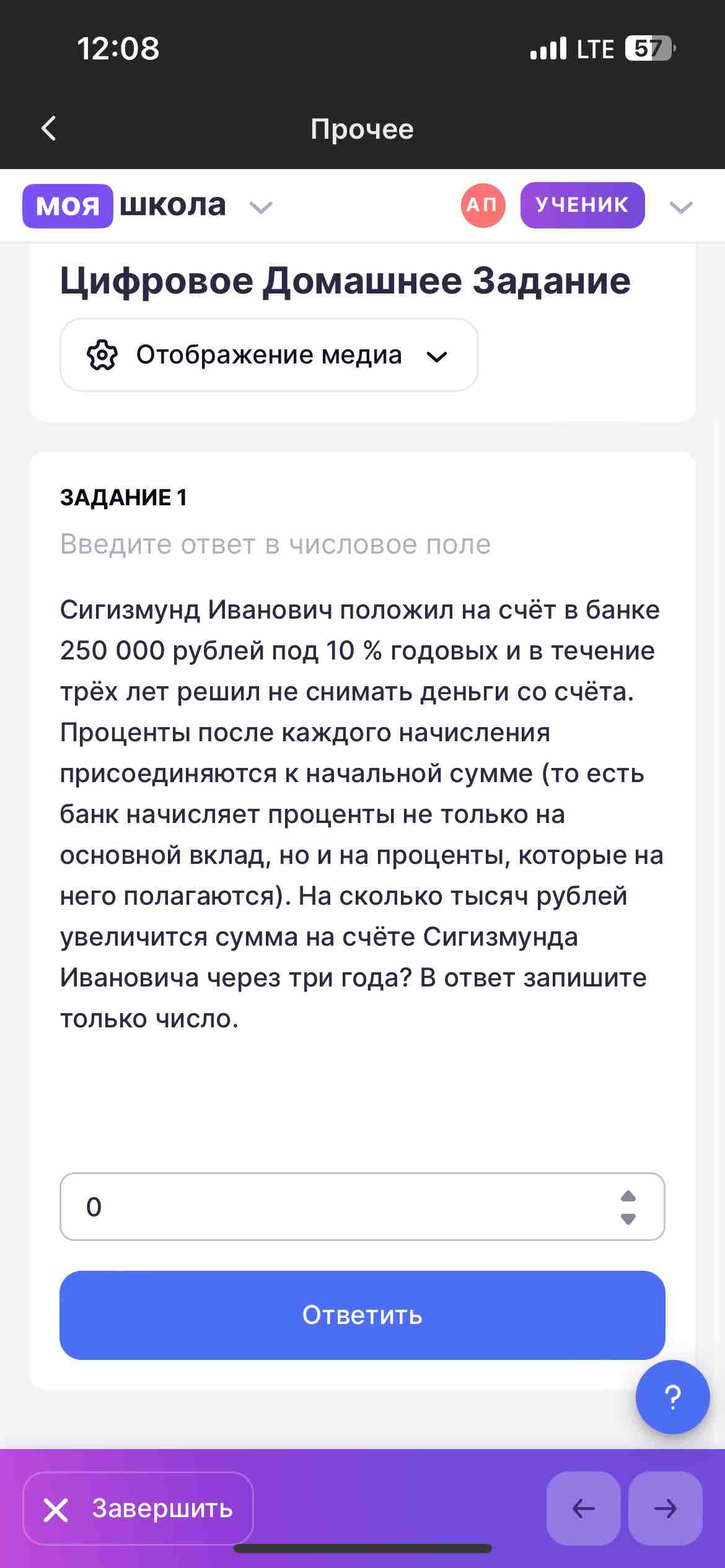This screenshot has height=1568, width=725.
Task: Go back using the top-left arrow
Action: [48, 129]
